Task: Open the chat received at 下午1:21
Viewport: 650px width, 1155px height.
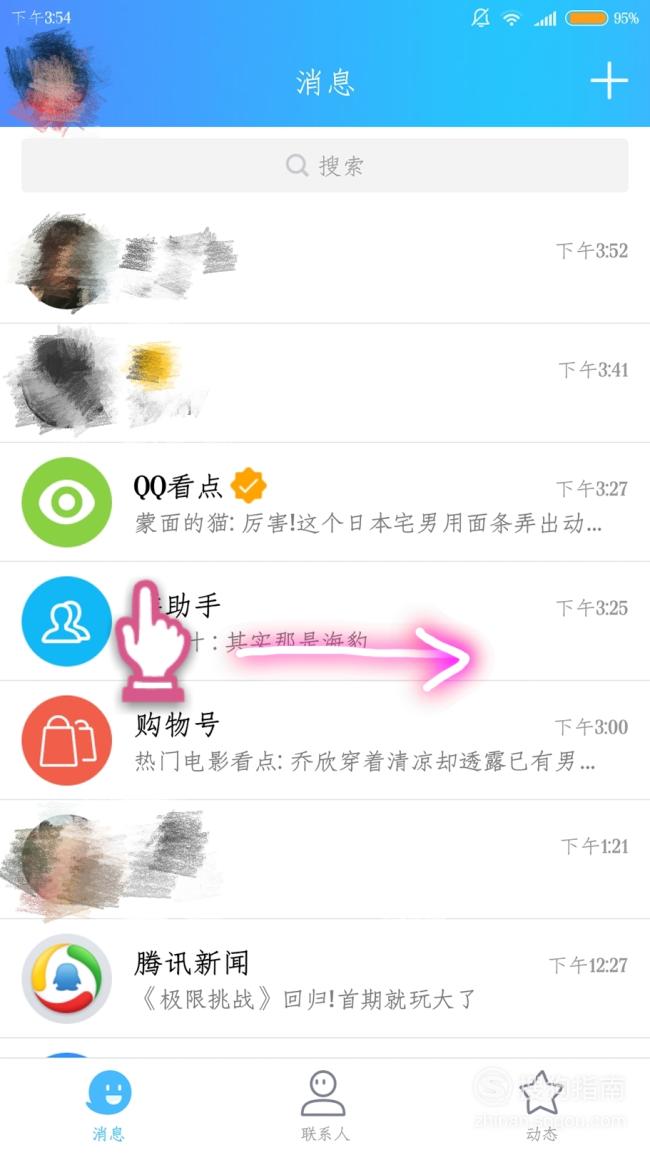Action: pos(325,860)
